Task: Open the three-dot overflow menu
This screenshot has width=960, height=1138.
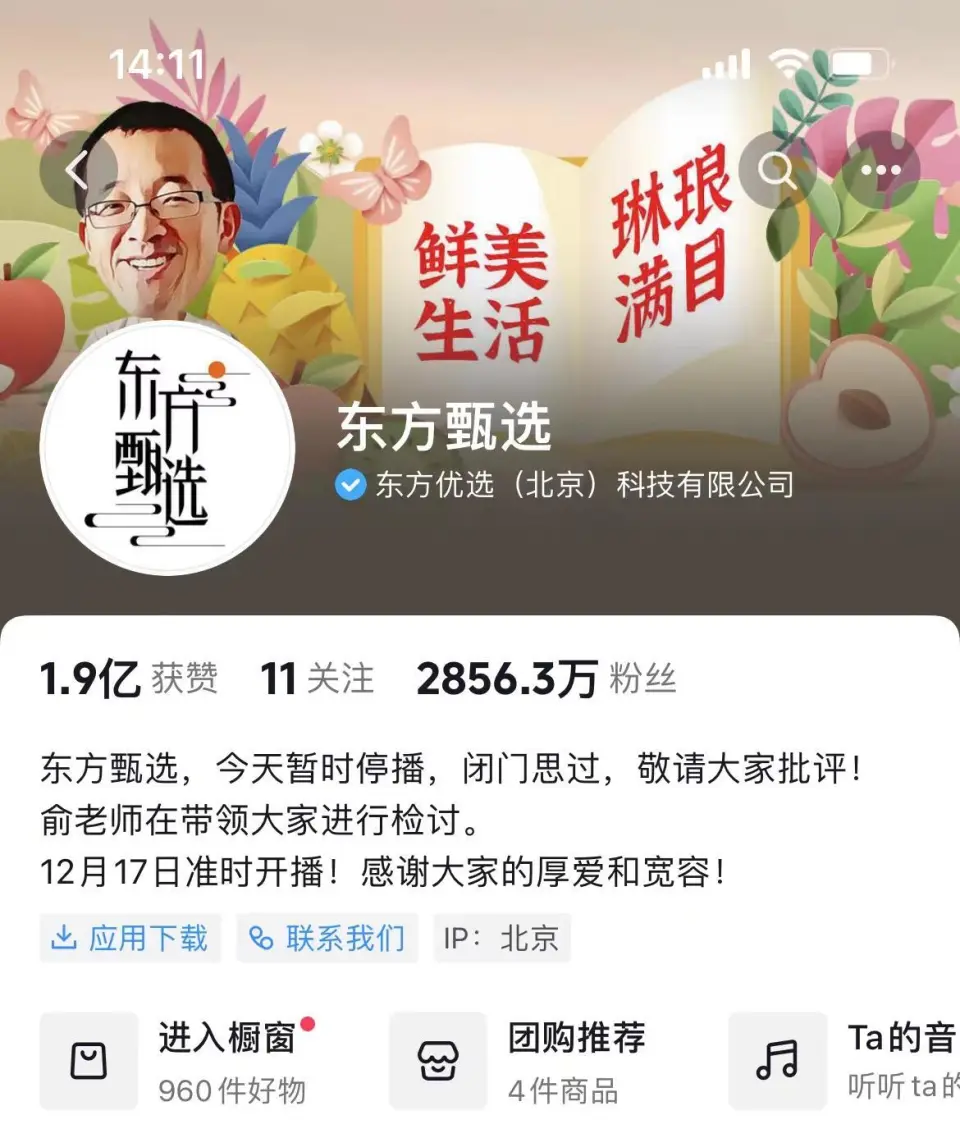Action: pyautogui.click(x=880, y=170)
